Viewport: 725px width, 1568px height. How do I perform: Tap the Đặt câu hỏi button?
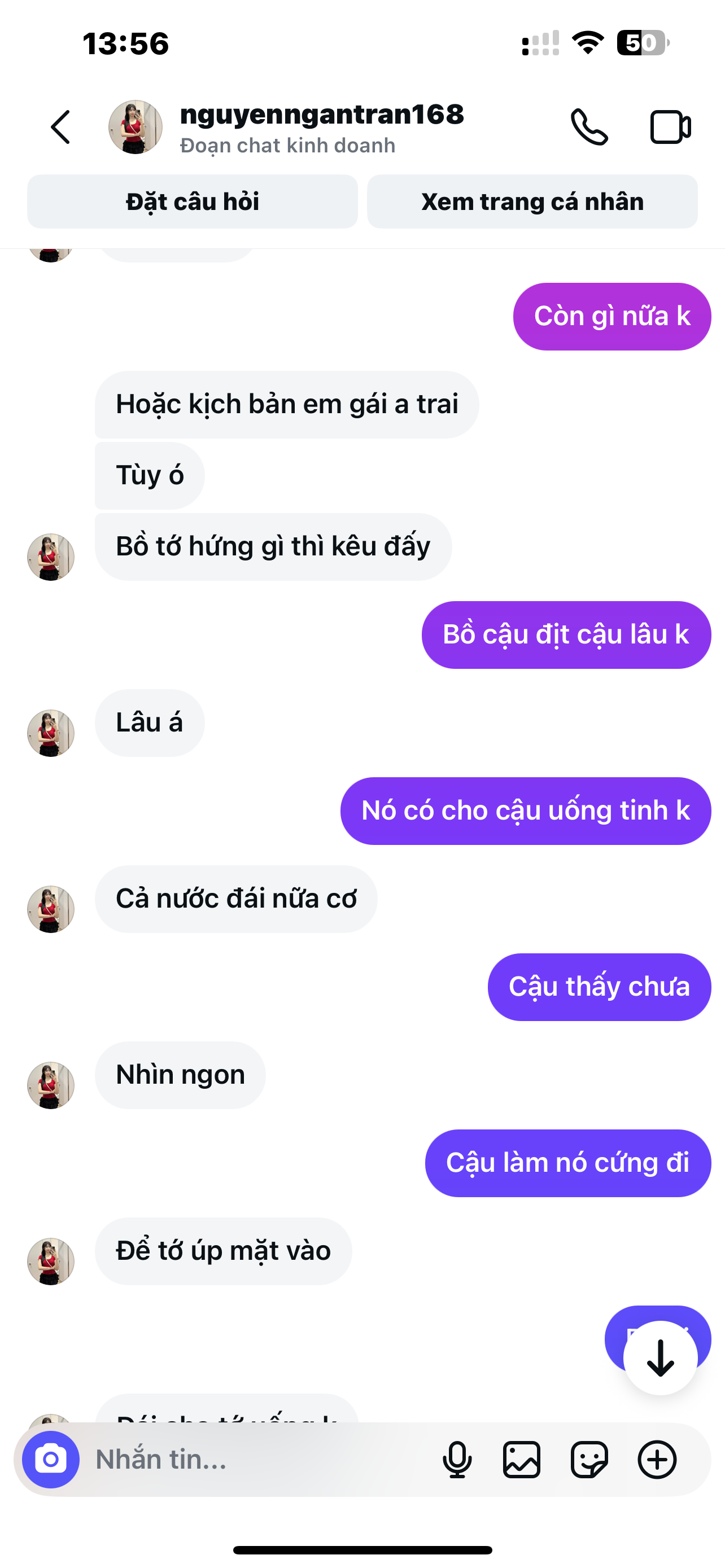pos(193,202)
